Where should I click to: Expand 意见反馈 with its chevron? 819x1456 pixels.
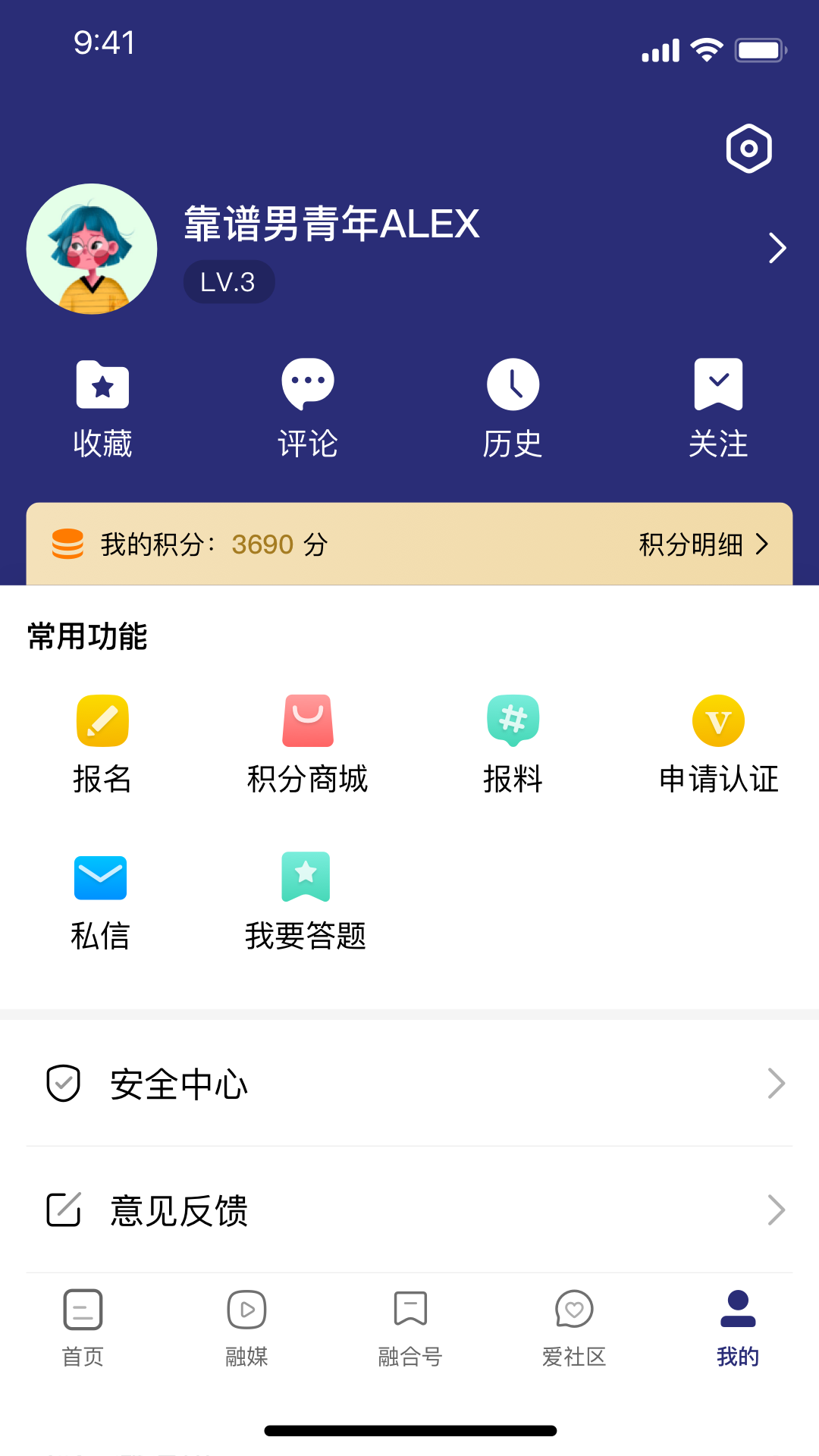tap(774, 1210)
